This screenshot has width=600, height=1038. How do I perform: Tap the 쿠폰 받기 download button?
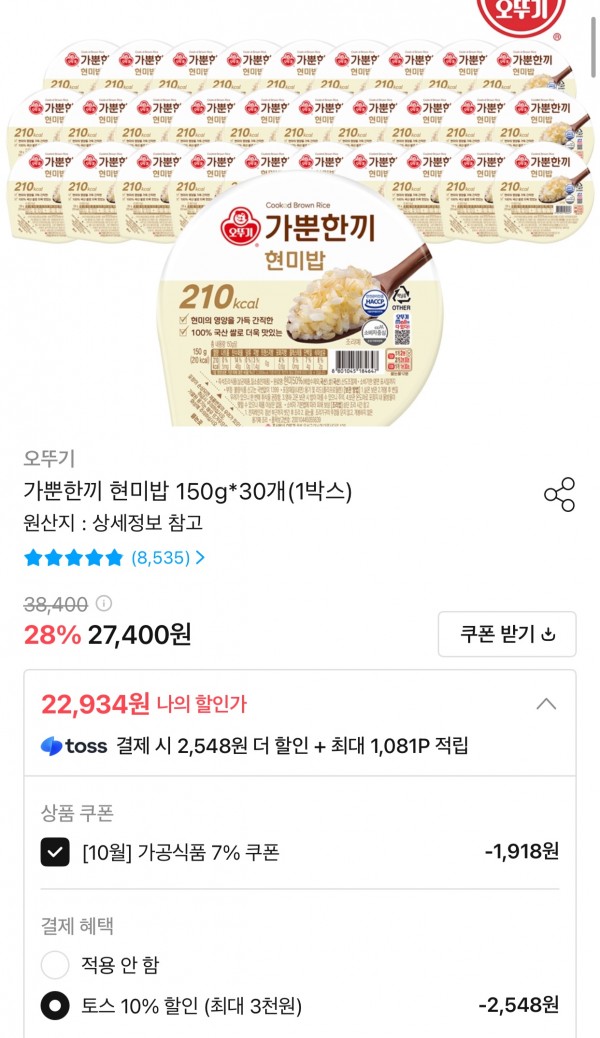[x=507, y=634]
